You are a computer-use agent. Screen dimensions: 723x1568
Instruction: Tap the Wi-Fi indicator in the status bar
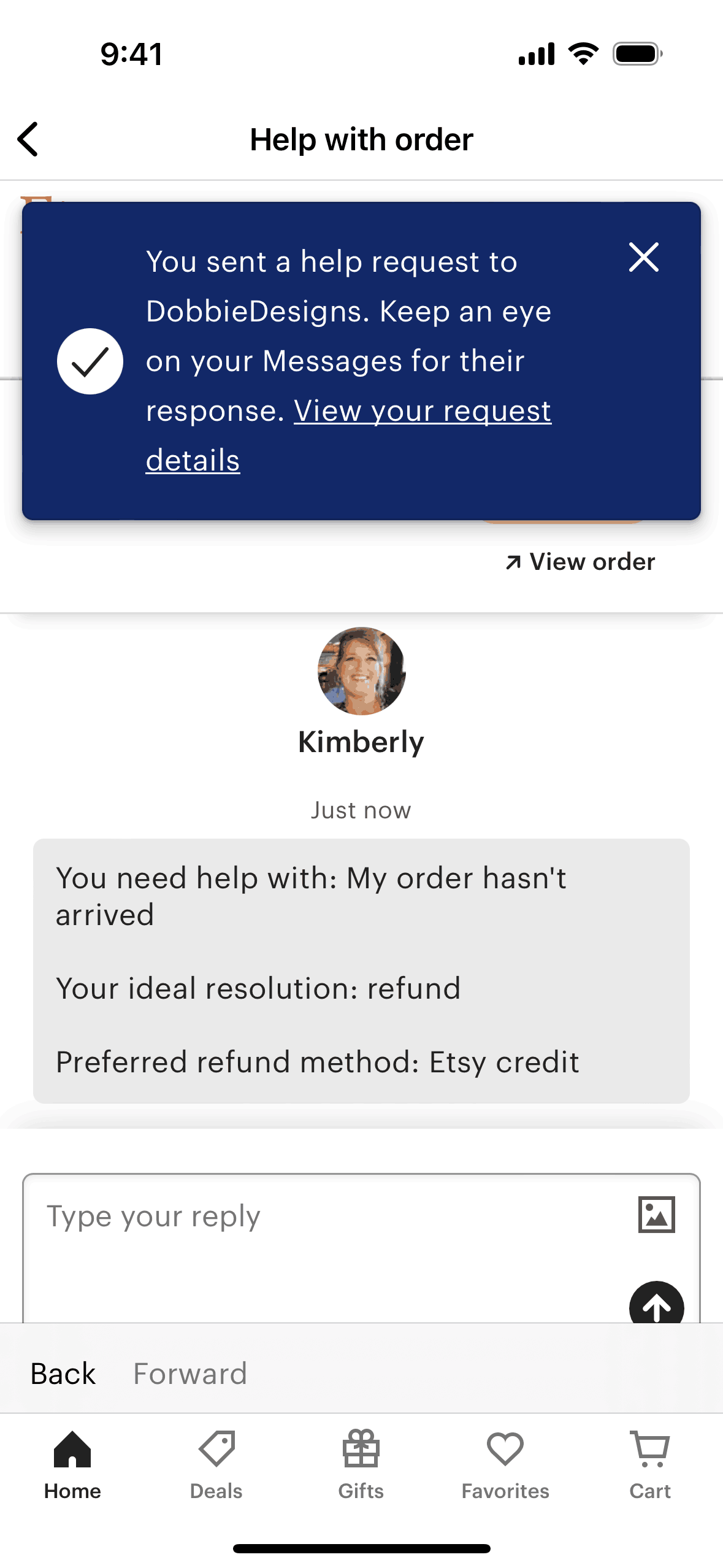(583, 54)
